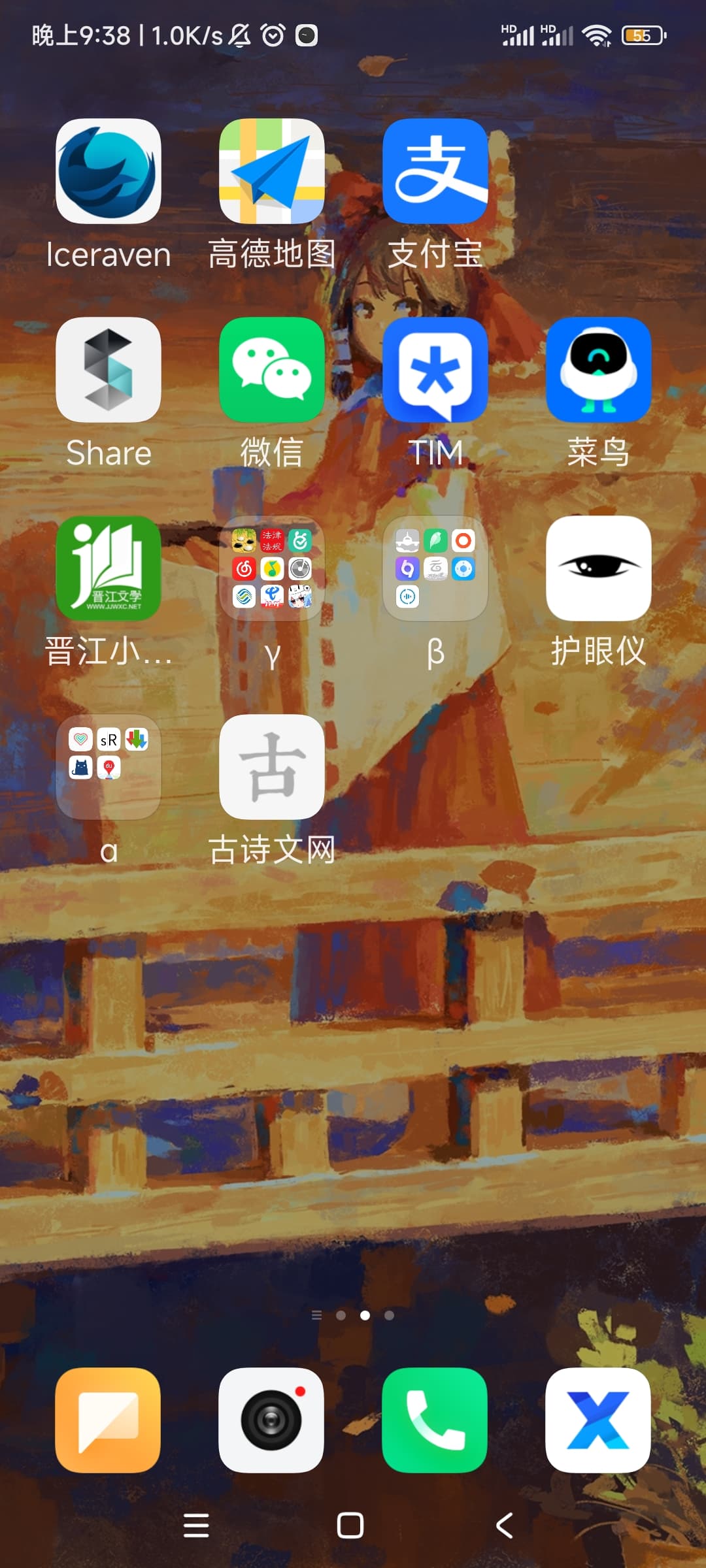Viewport: 706px width, 1568px height.
Task: Open the TIM app
Action: click(435, 370)
